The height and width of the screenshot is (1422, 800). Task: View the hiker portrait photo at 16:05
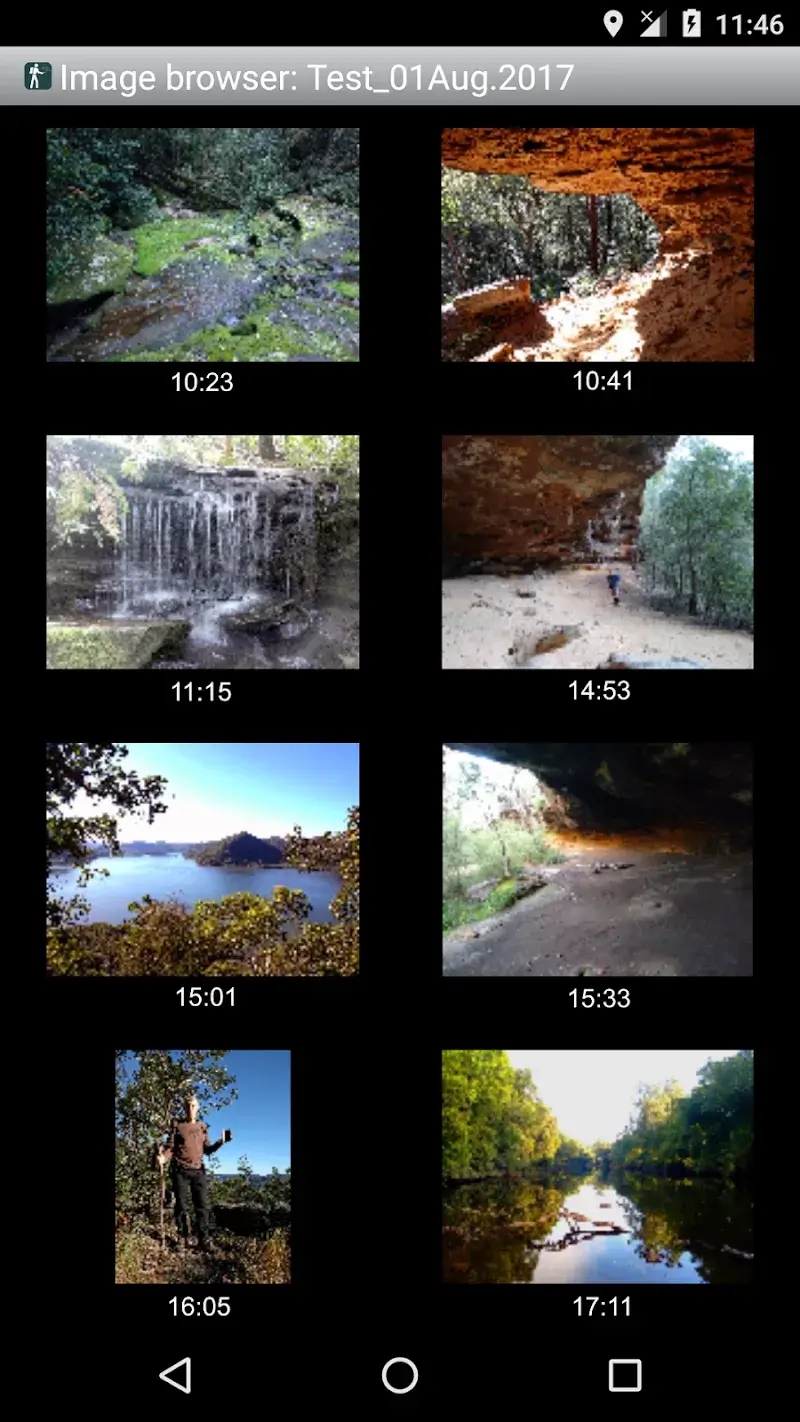[x=202, y=1166]
